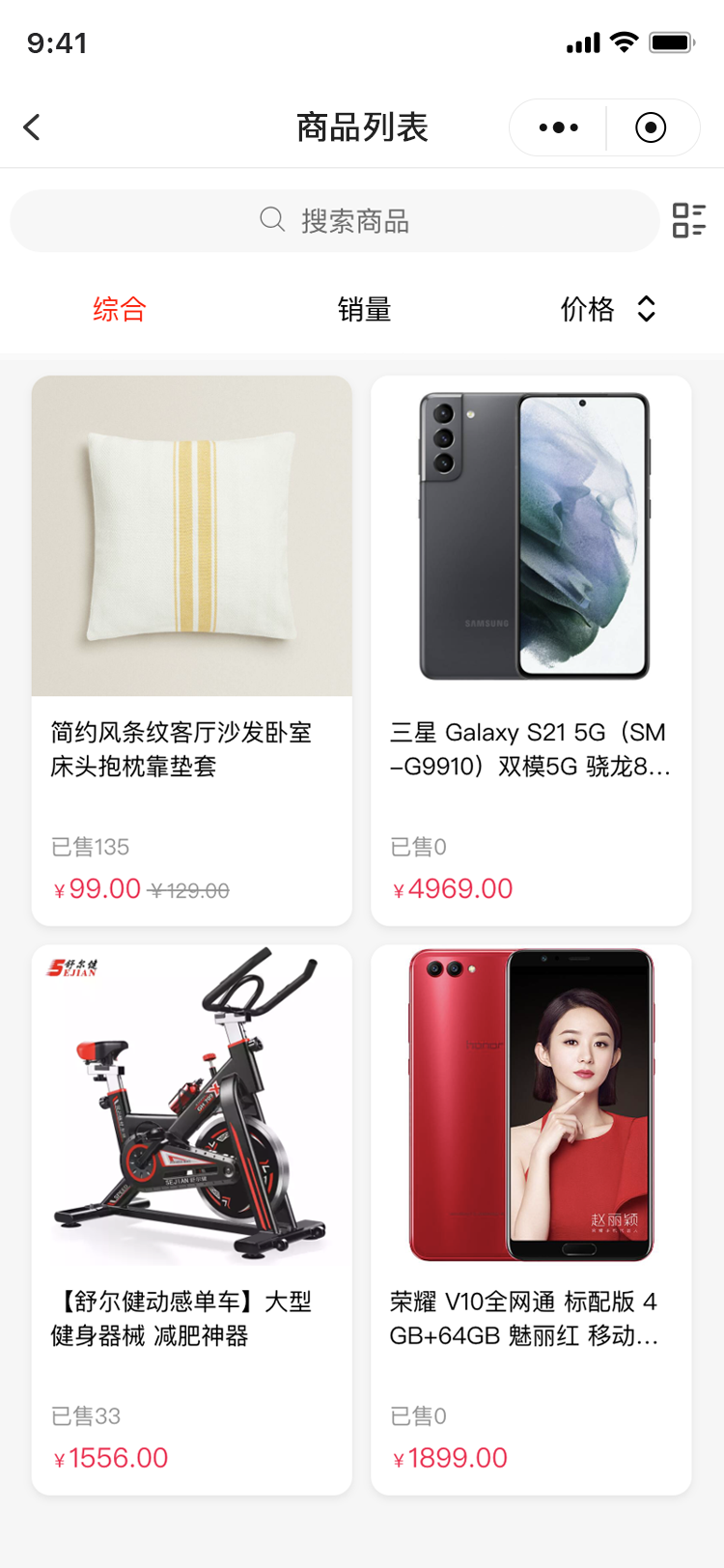724x1568 pixels.
Task: Tap the price ascending arrow
Action: [x=645, y=301]
